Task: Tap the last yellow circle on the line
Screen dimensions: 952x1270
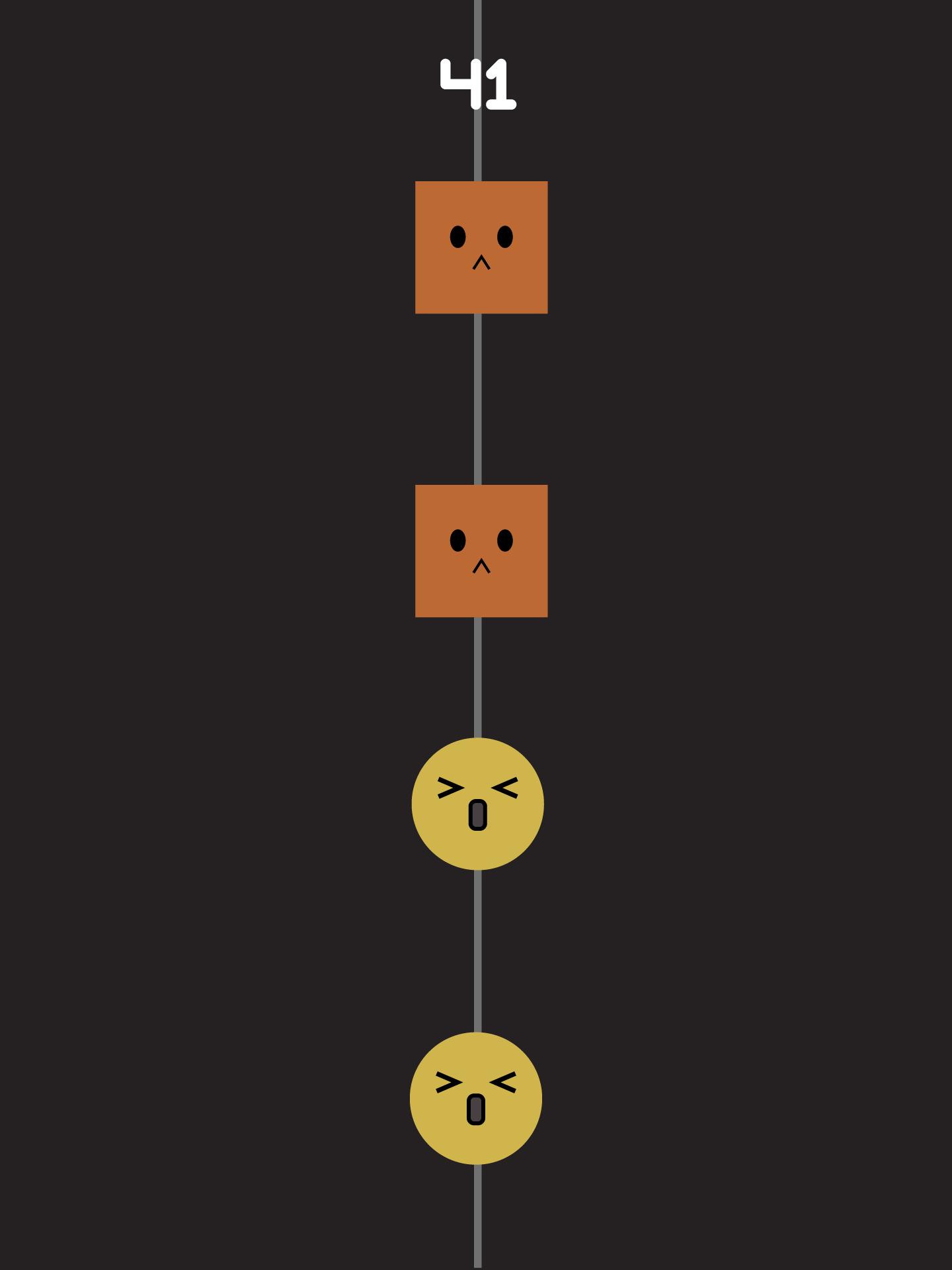Action: click(x=476, y=1099)
